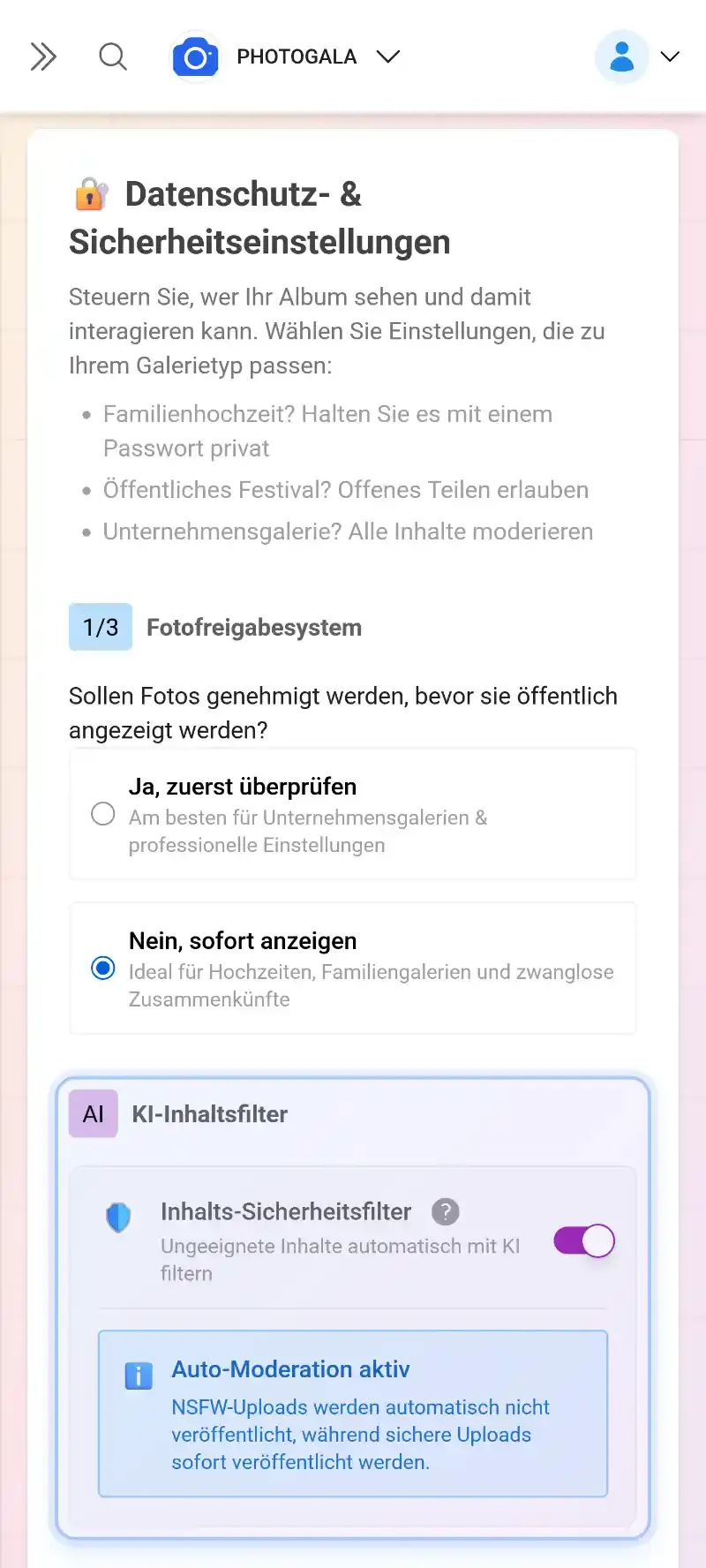Click the 'Nein, sofort anzeigen' option card
The width and height of the screenshot is (706, 1568).
[353, 969]
